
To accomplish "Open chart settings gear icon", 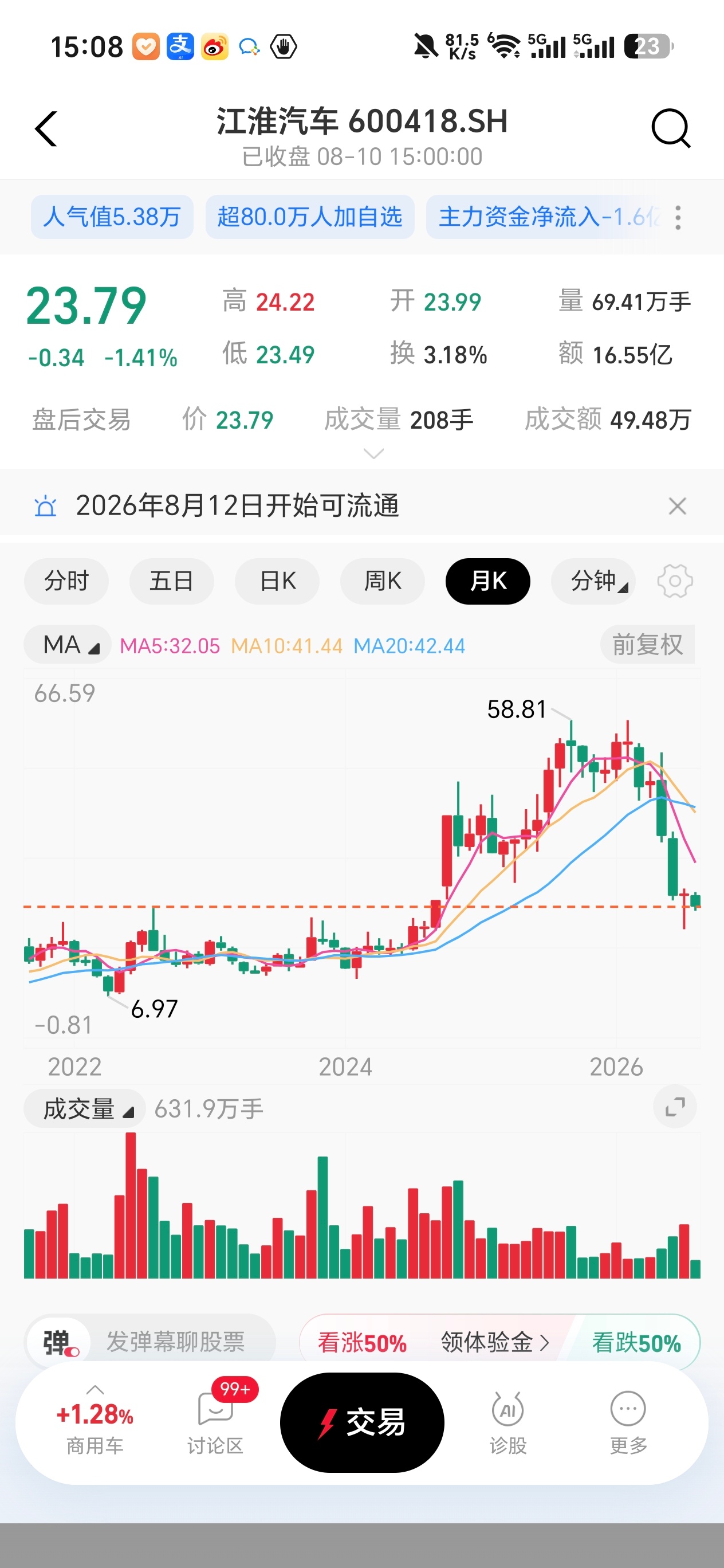I will point(675,581).
